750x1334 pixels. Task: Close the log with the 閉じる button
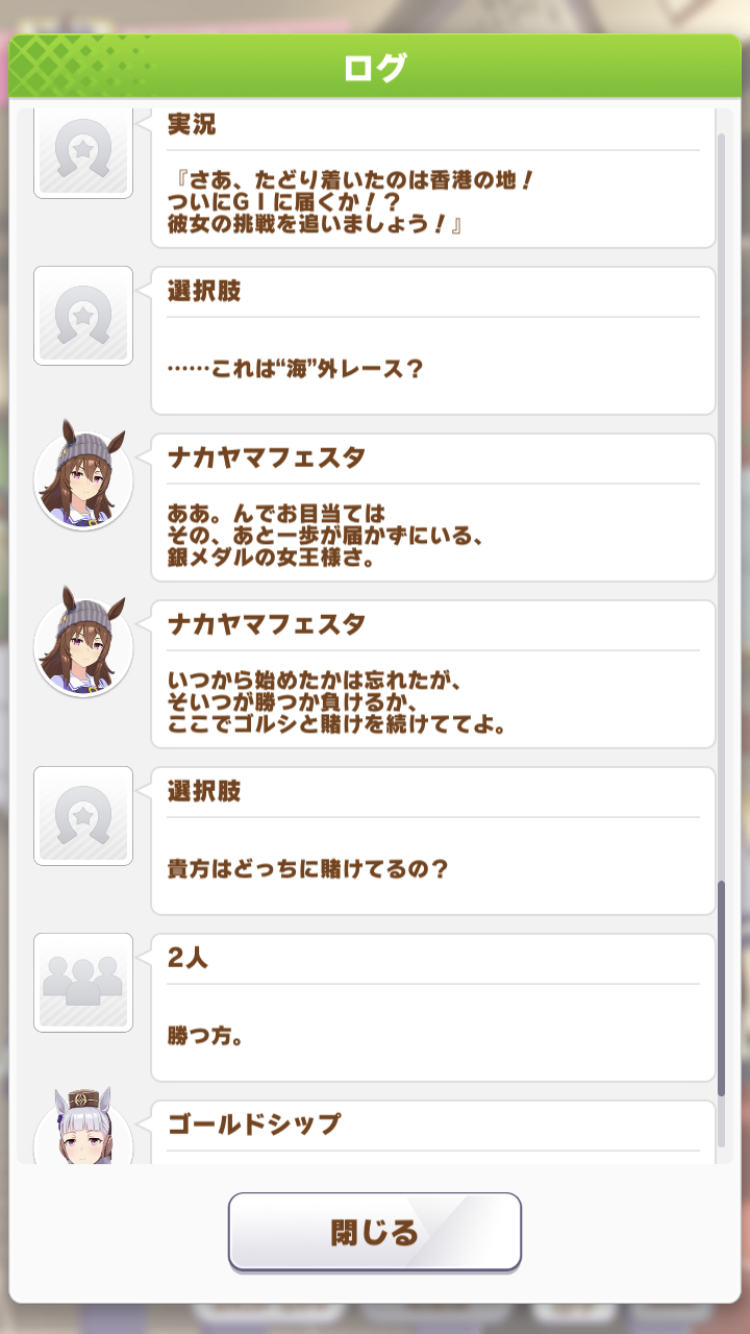tap(374, 1232)
